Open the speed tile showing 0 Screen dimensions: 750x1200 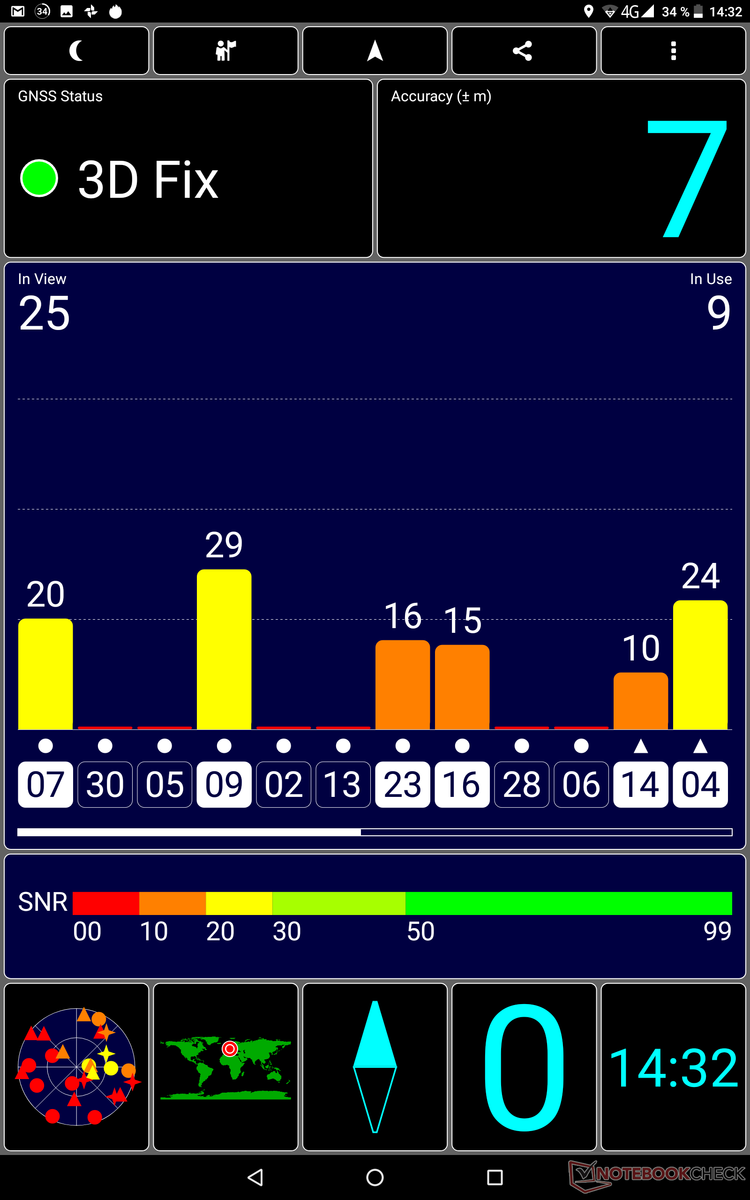(523, 1067)
